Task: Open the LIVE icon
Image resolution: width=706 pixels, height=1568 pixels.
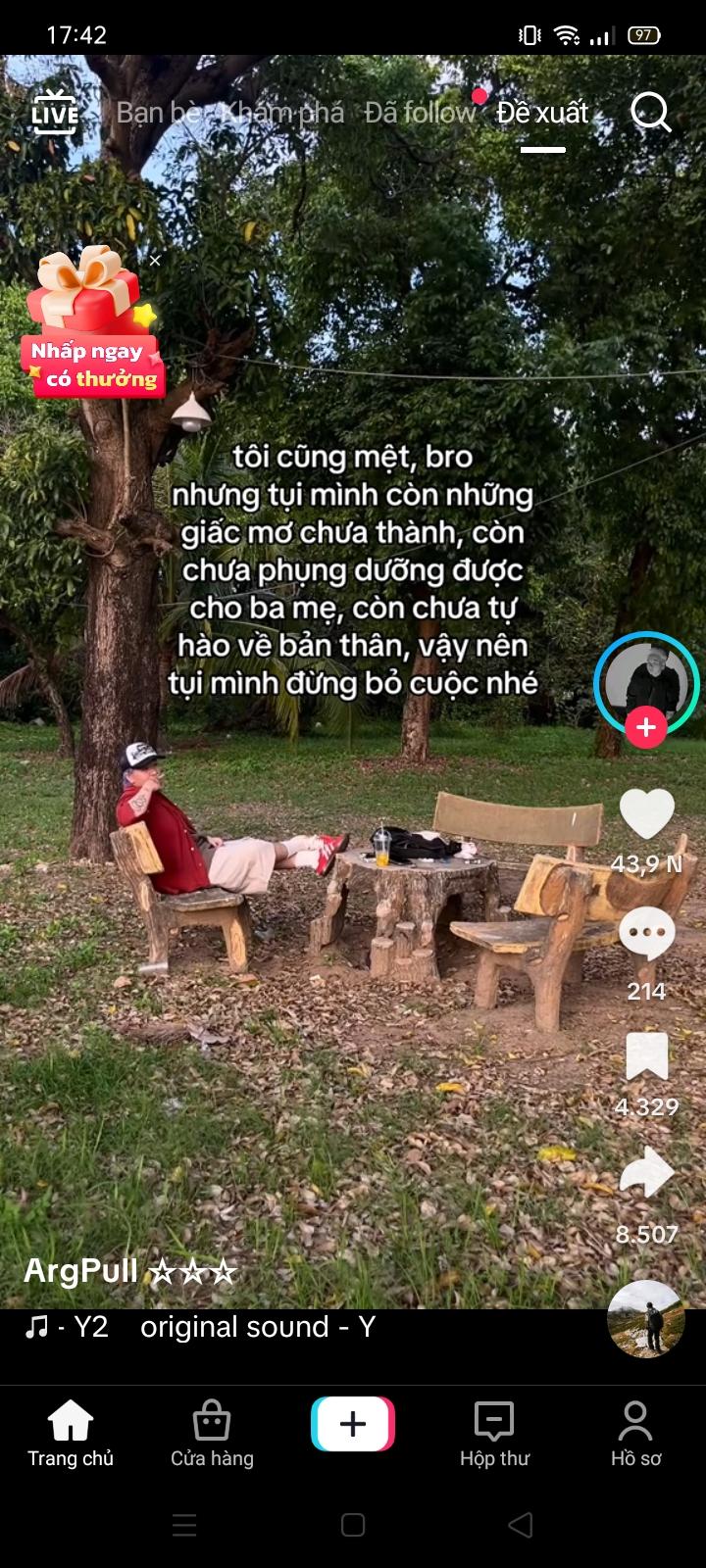Action: coord(55,113)
